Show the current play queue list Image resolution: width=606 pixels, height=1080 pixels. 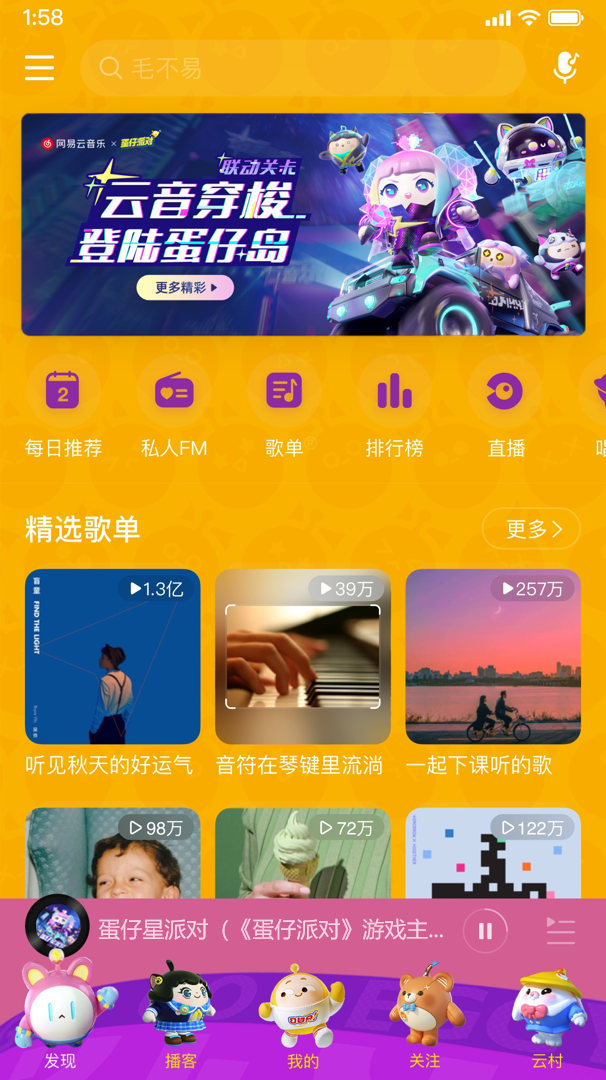(561, 931)
